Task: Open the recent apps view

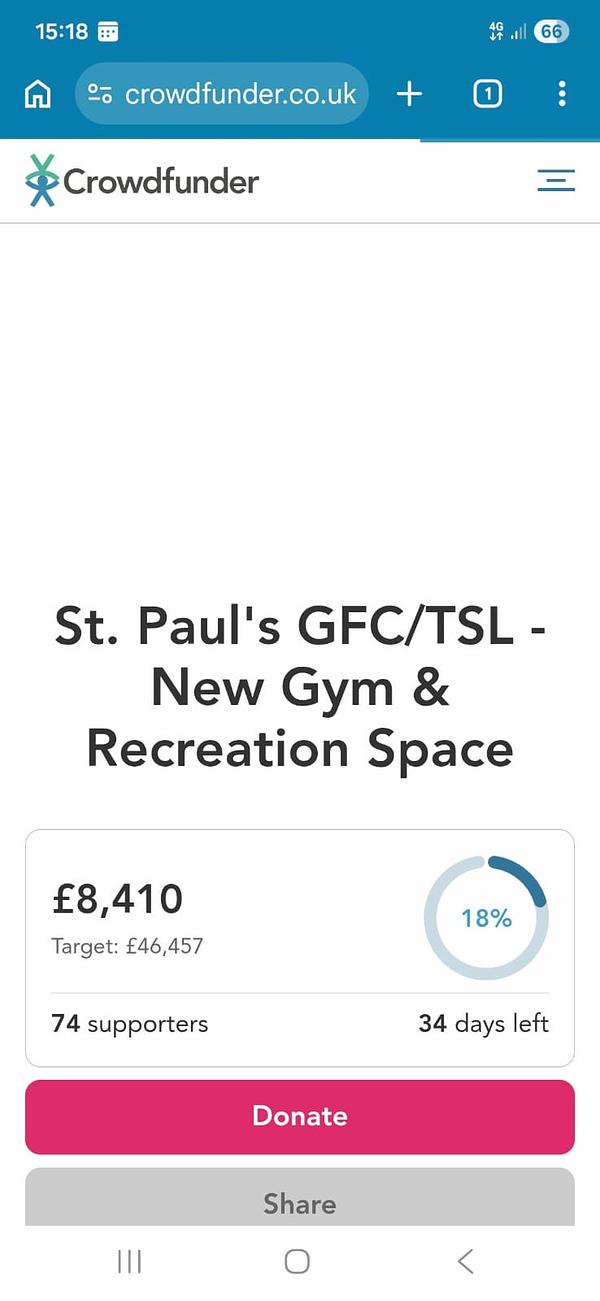Action: (130, 1262)
